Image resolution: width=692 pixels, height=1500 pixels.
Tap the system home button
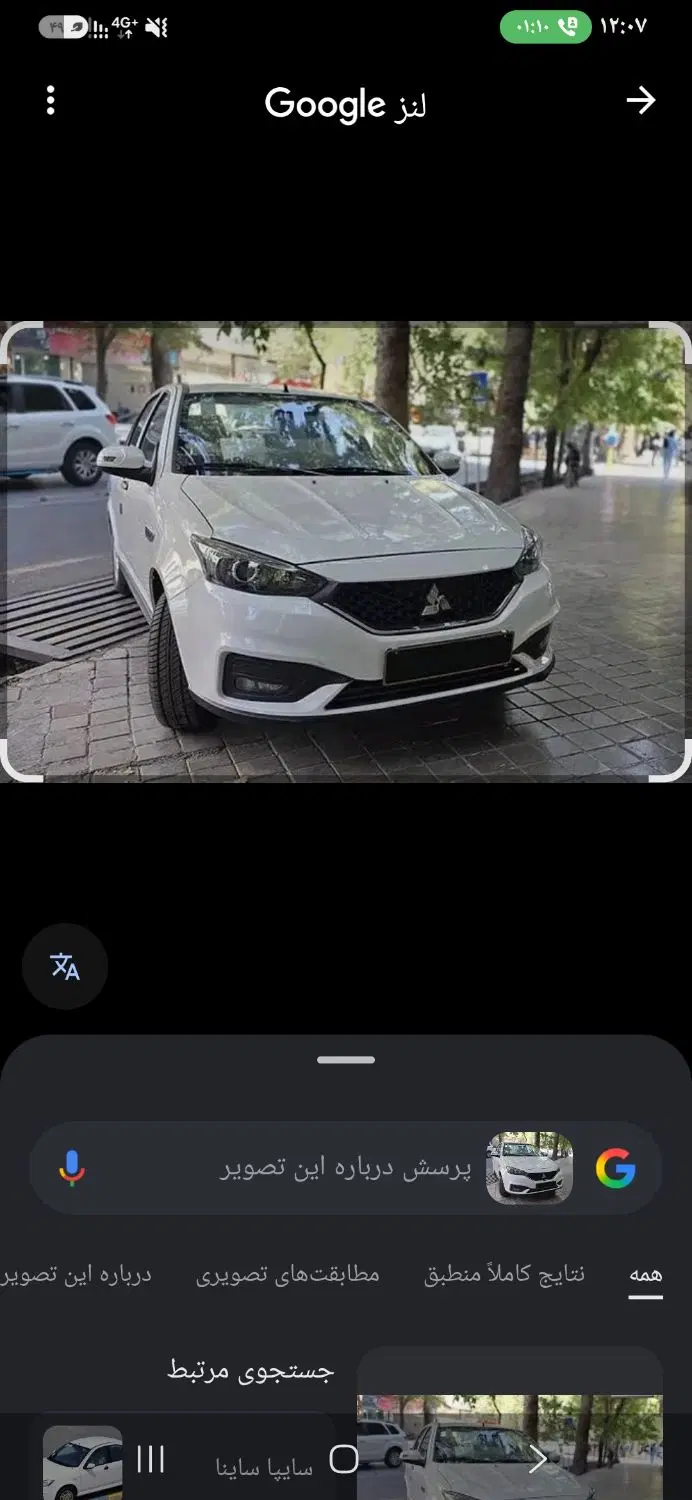pos(344,1459)
